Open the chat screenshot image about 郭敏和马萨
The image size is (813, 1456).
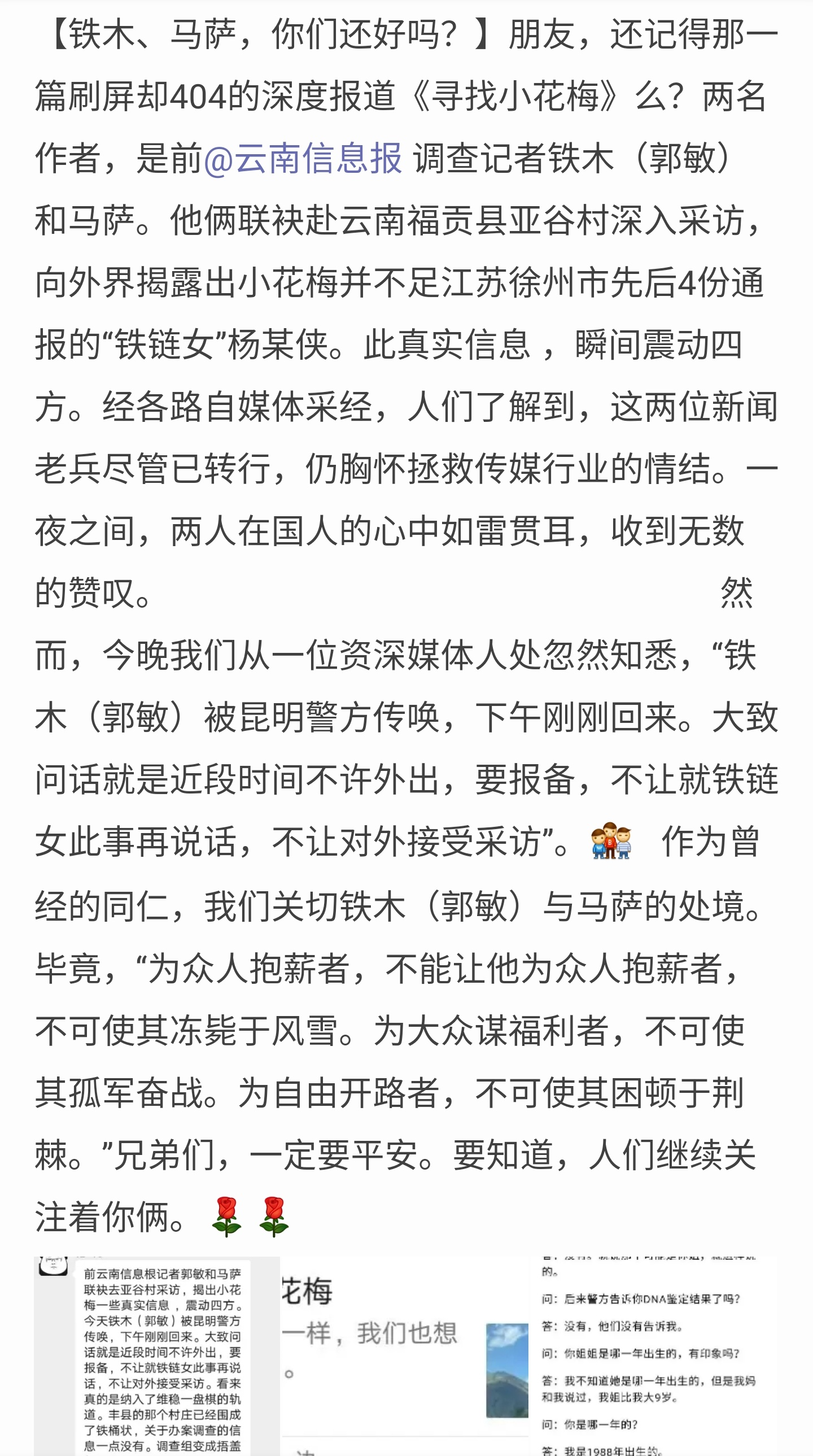tap(157, 1357)
